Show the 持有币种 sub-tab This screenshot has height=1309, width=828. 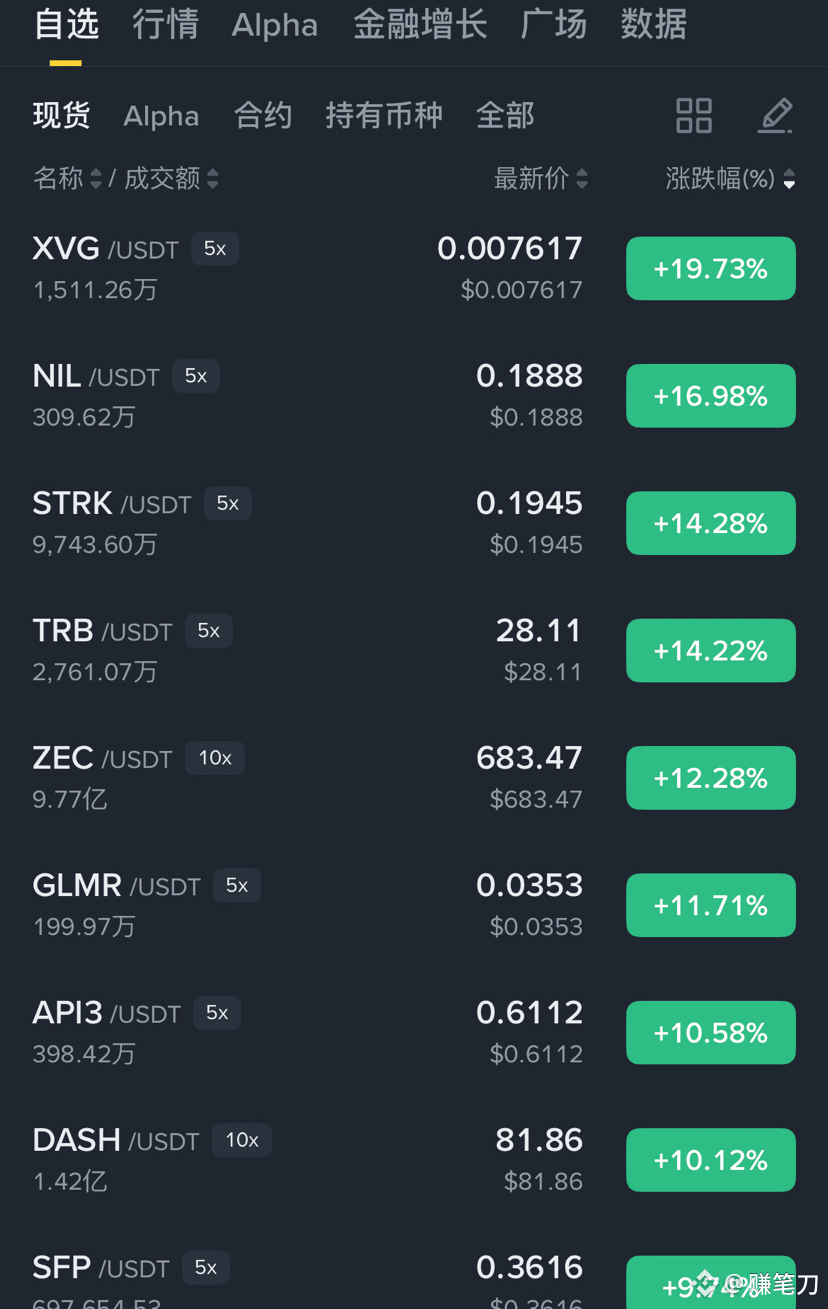pyautogui.click(x=384, y=116)
